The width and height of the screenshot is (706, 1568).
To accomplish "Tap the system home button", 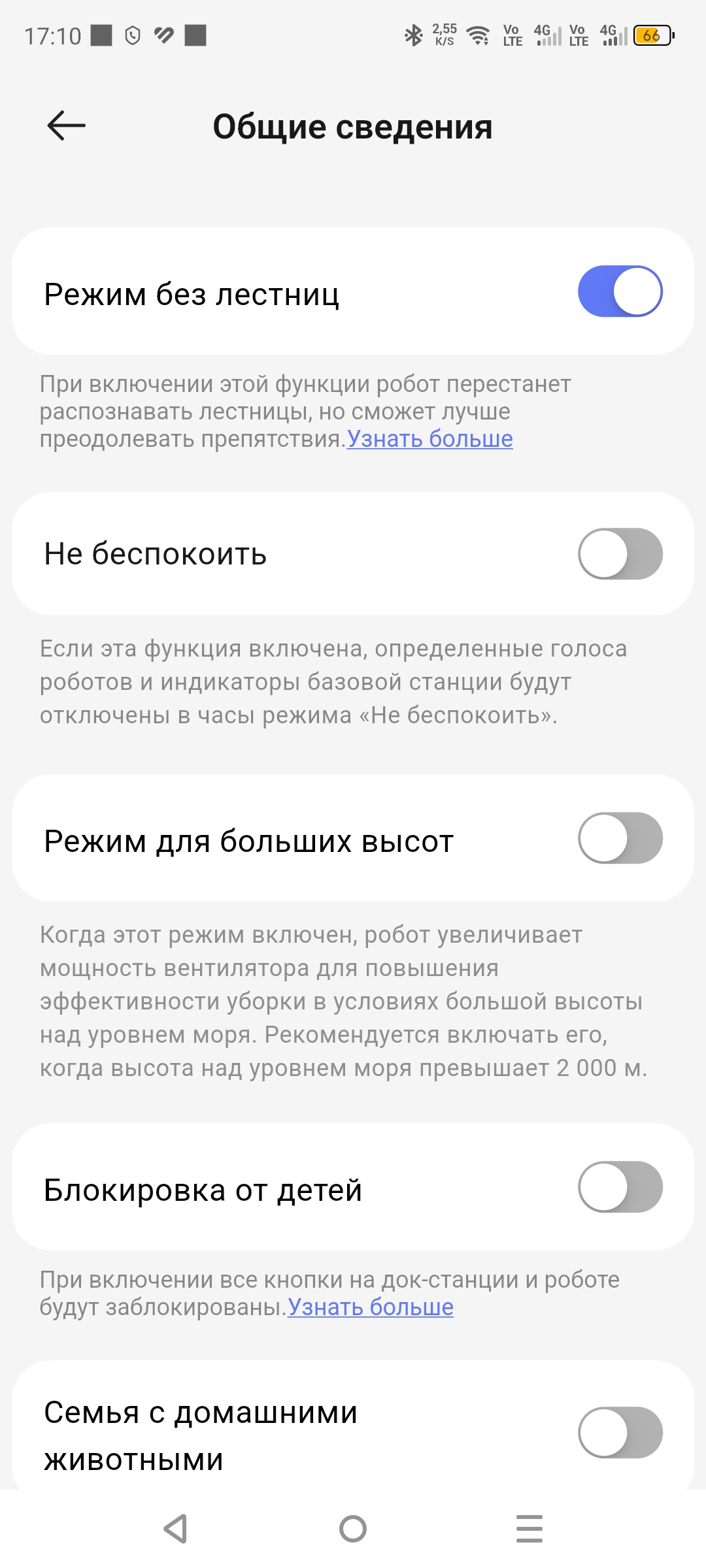I will tap(353, 1529).
